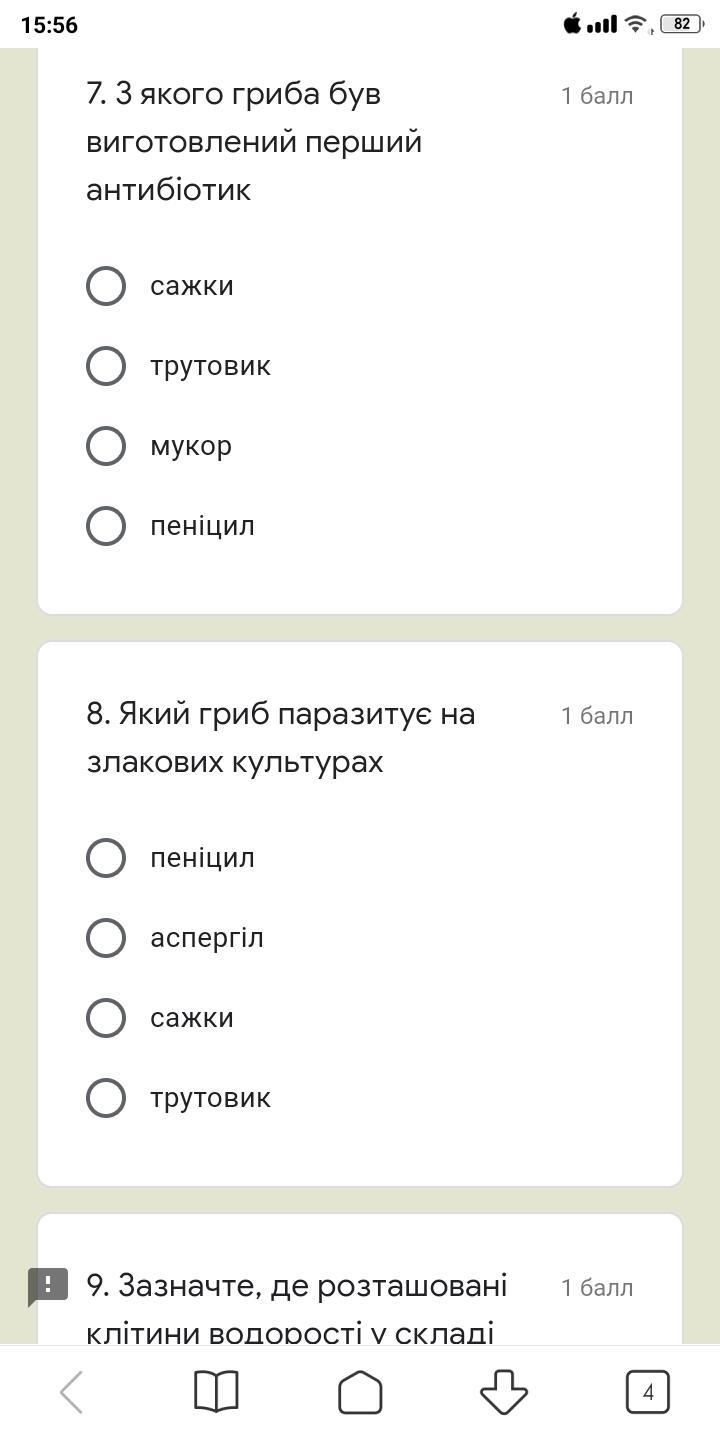Open the tab switcher showing 4 tabs
The width and height of the screenshot is (720, 1440).
(648, 1392)
